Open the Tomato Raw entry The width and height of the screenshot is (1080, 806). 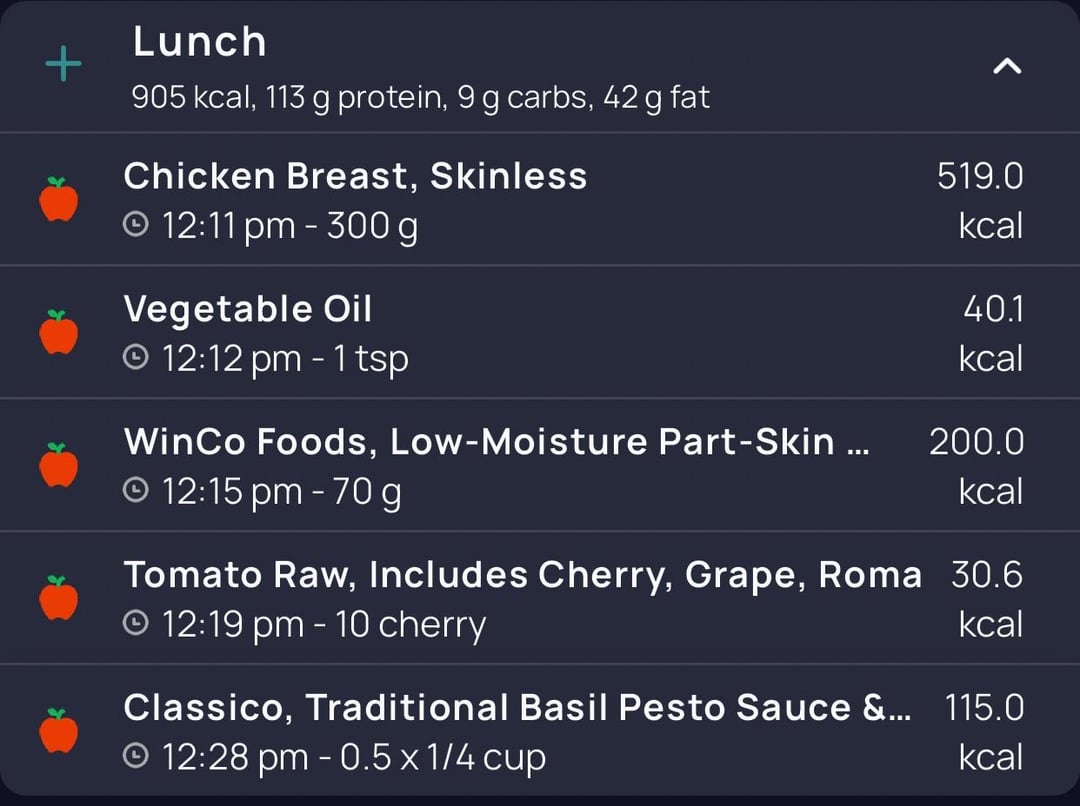[540, 598]
